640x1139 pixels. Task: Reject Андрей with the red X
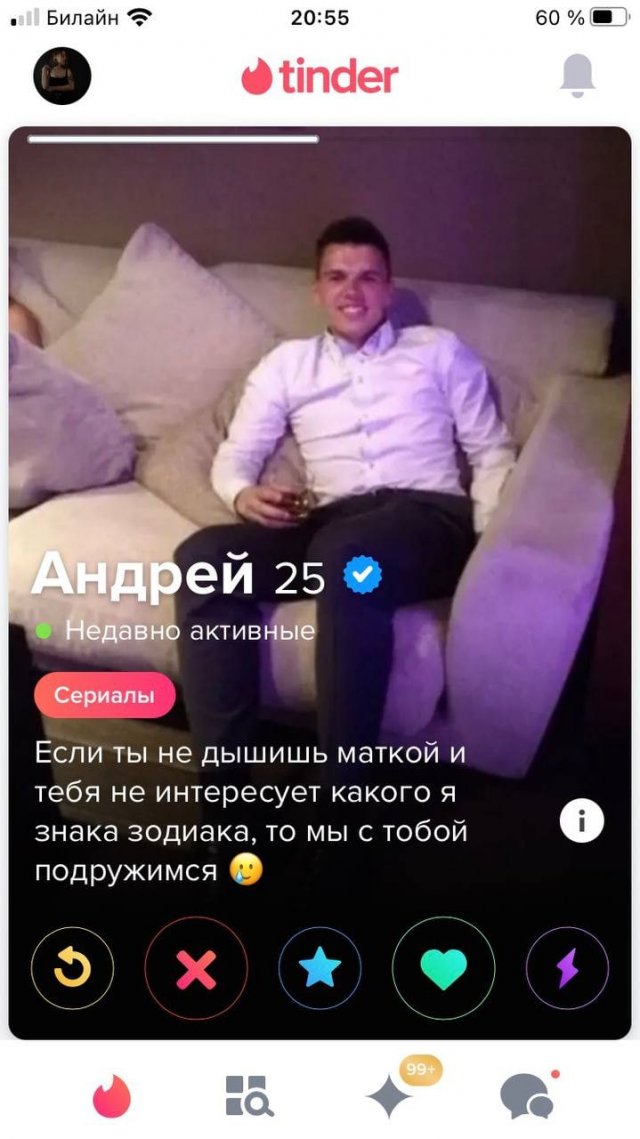click(x=196, y=967)
